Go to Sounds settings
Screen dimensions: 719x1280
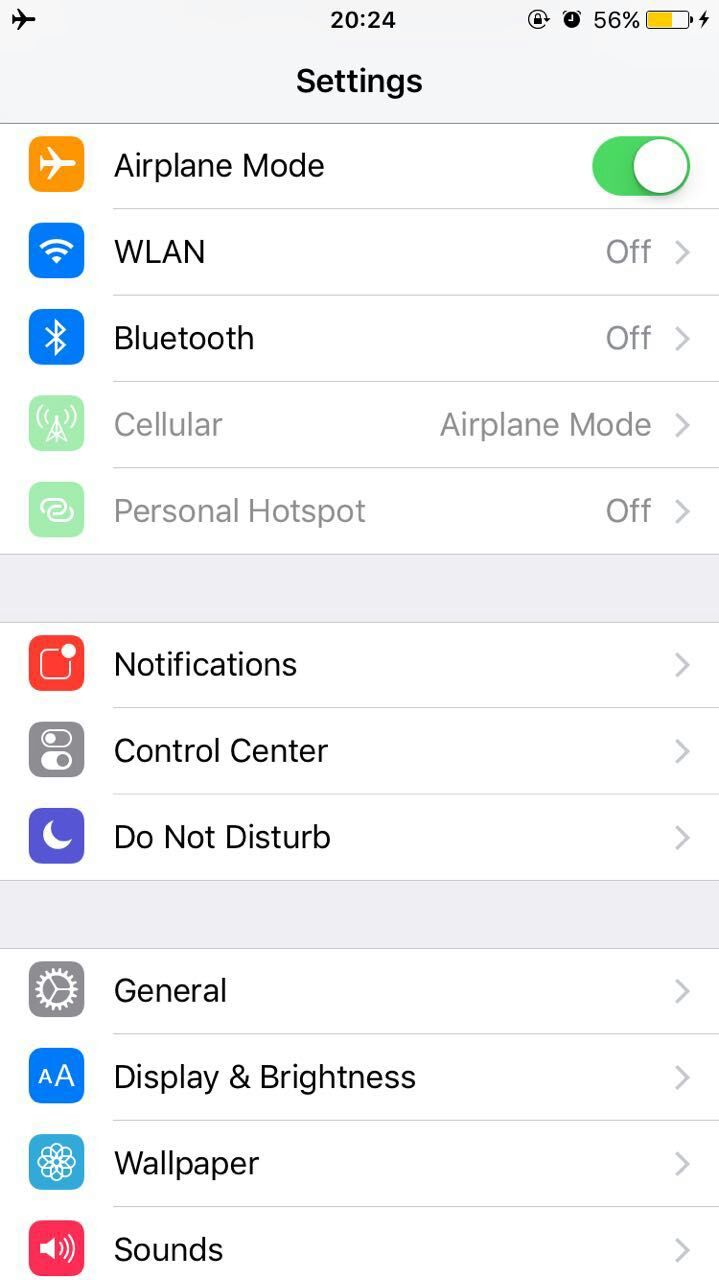(360, 1249)
